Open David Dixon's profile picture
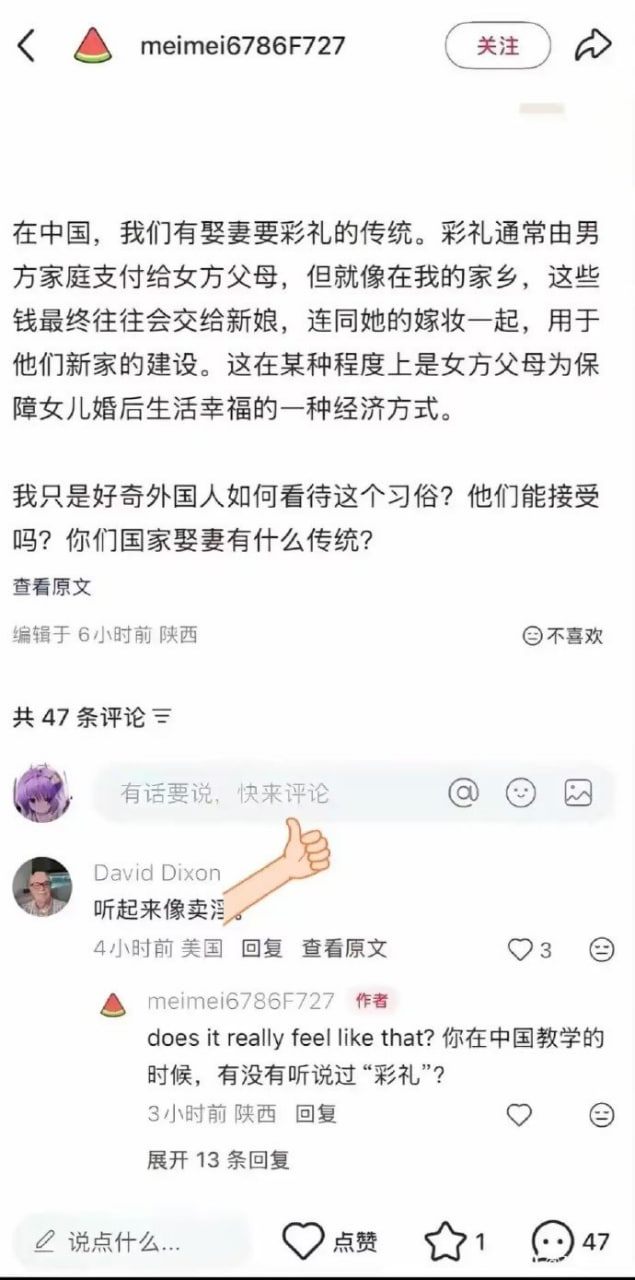The width and height of the screenshot is (635, 1280). point(42,886)
